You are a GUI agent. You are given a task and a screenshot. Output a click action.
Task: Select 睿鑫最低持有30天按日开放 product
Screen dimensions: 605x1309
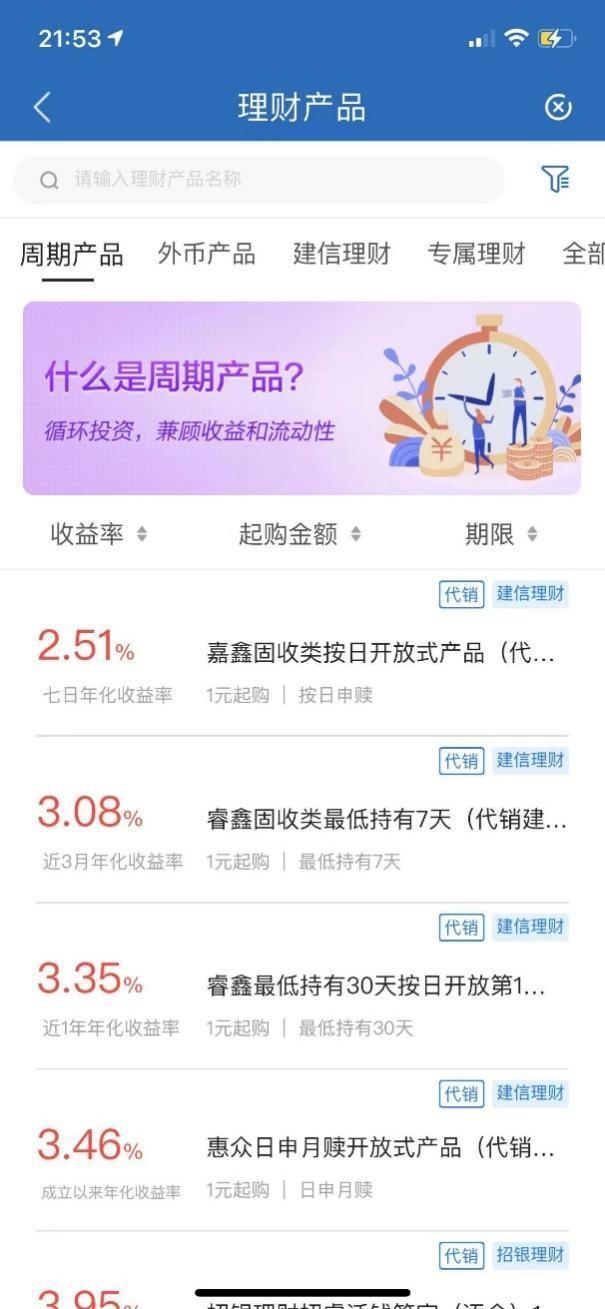pyautogui.click(x=376, y=988)
